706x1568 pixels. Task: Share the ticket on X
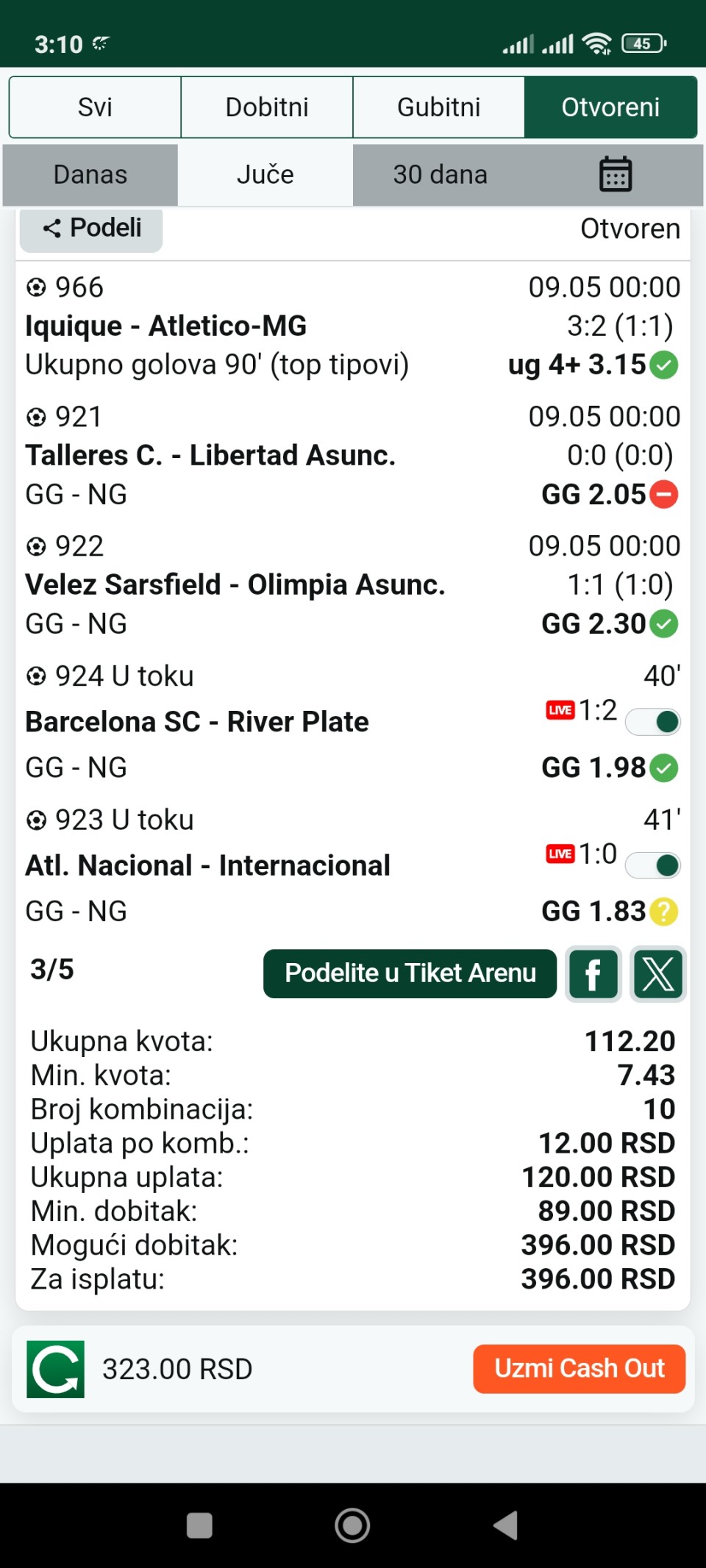658,975
